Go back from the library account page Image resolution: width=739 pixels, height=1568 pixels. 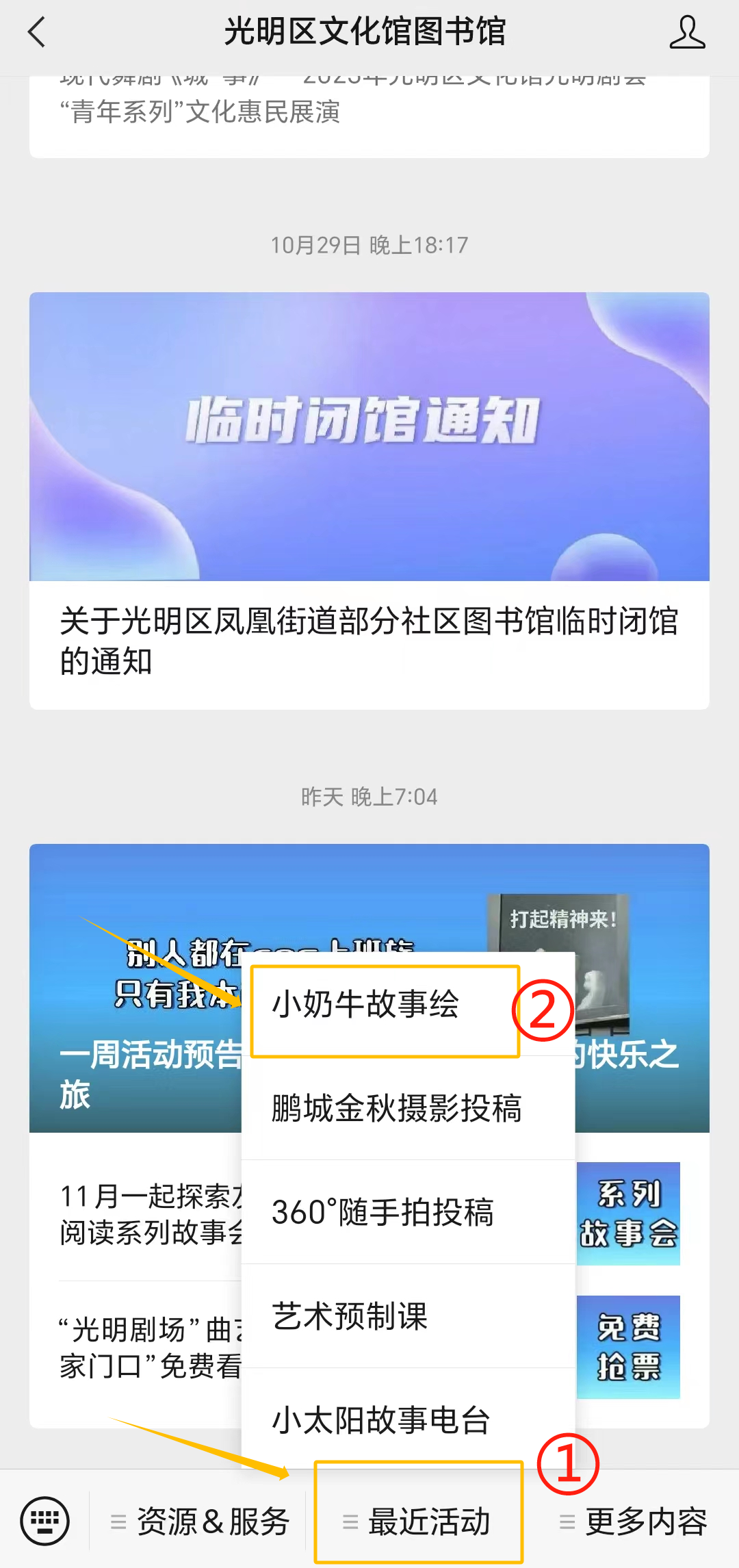pyautogui.click(x=37, y=32)
